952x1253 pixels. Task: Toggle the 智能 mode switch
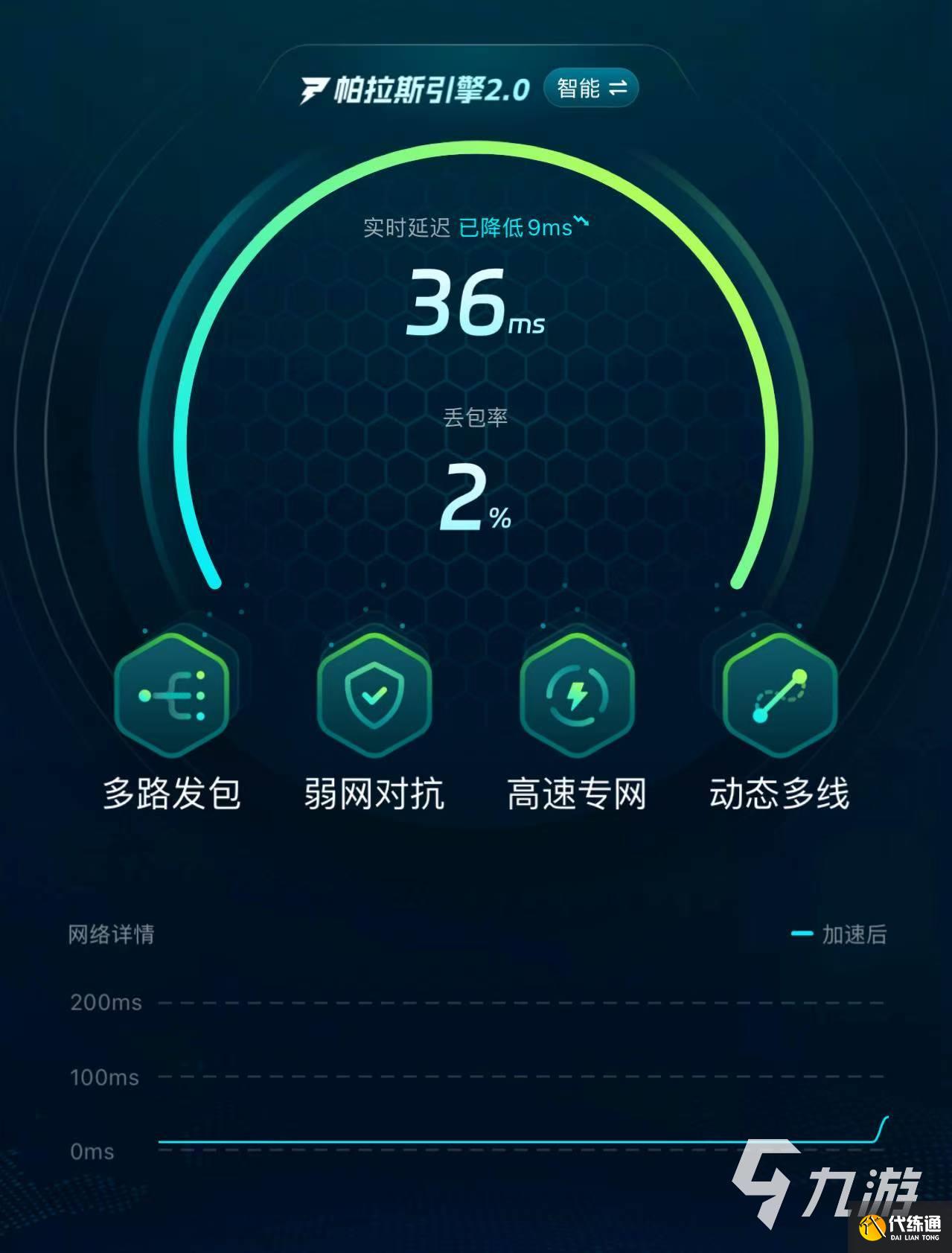click(x=592, y=88)
